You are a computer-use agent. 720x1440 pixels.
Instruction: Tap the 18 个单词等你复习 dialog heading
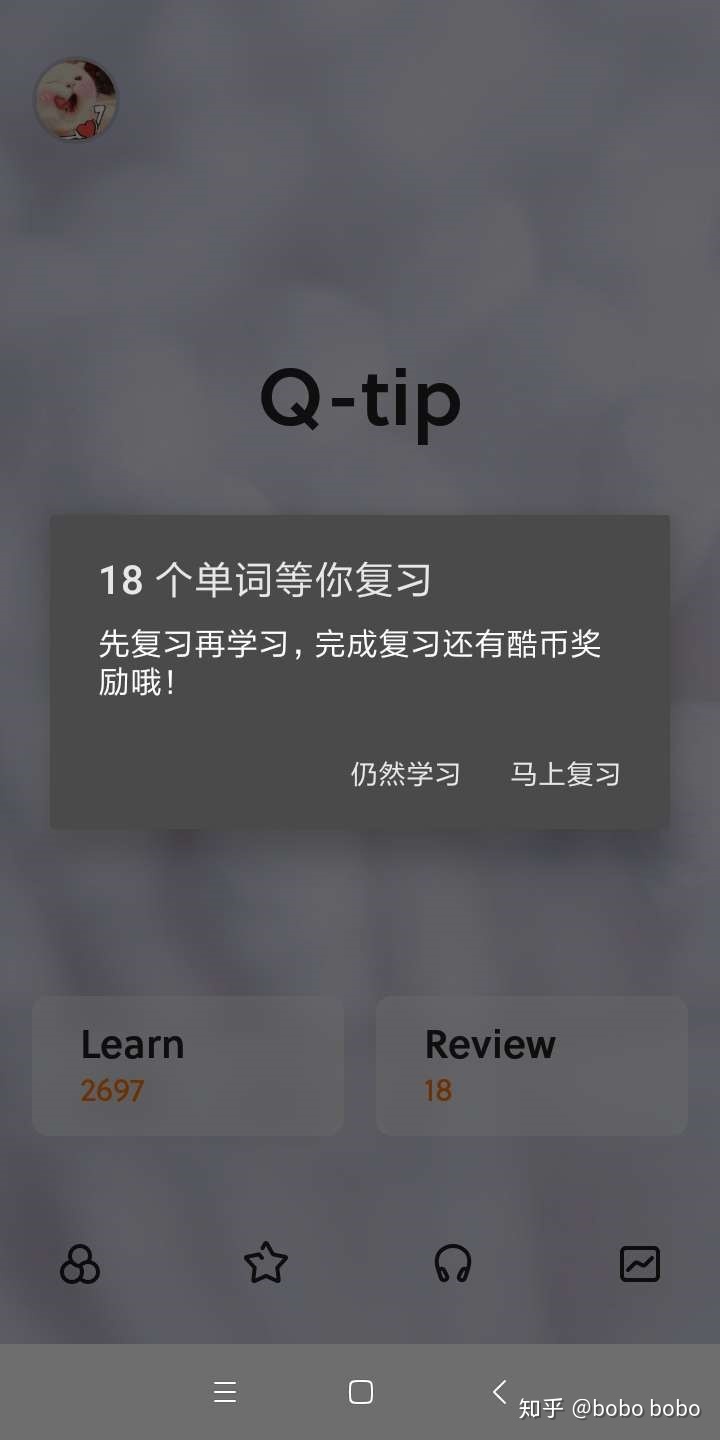[x=264, y=580]
